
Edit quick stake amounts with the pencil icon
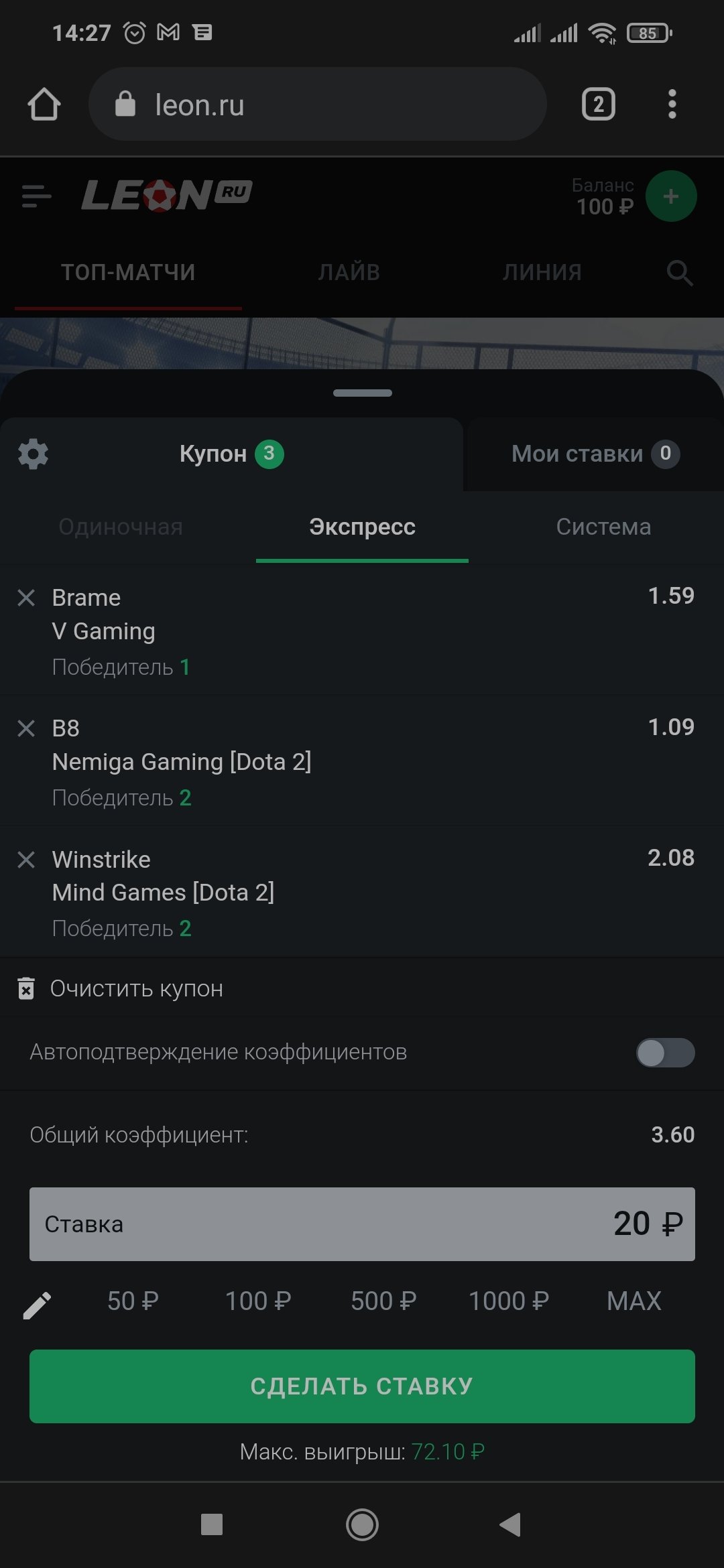coord(37,1305)
